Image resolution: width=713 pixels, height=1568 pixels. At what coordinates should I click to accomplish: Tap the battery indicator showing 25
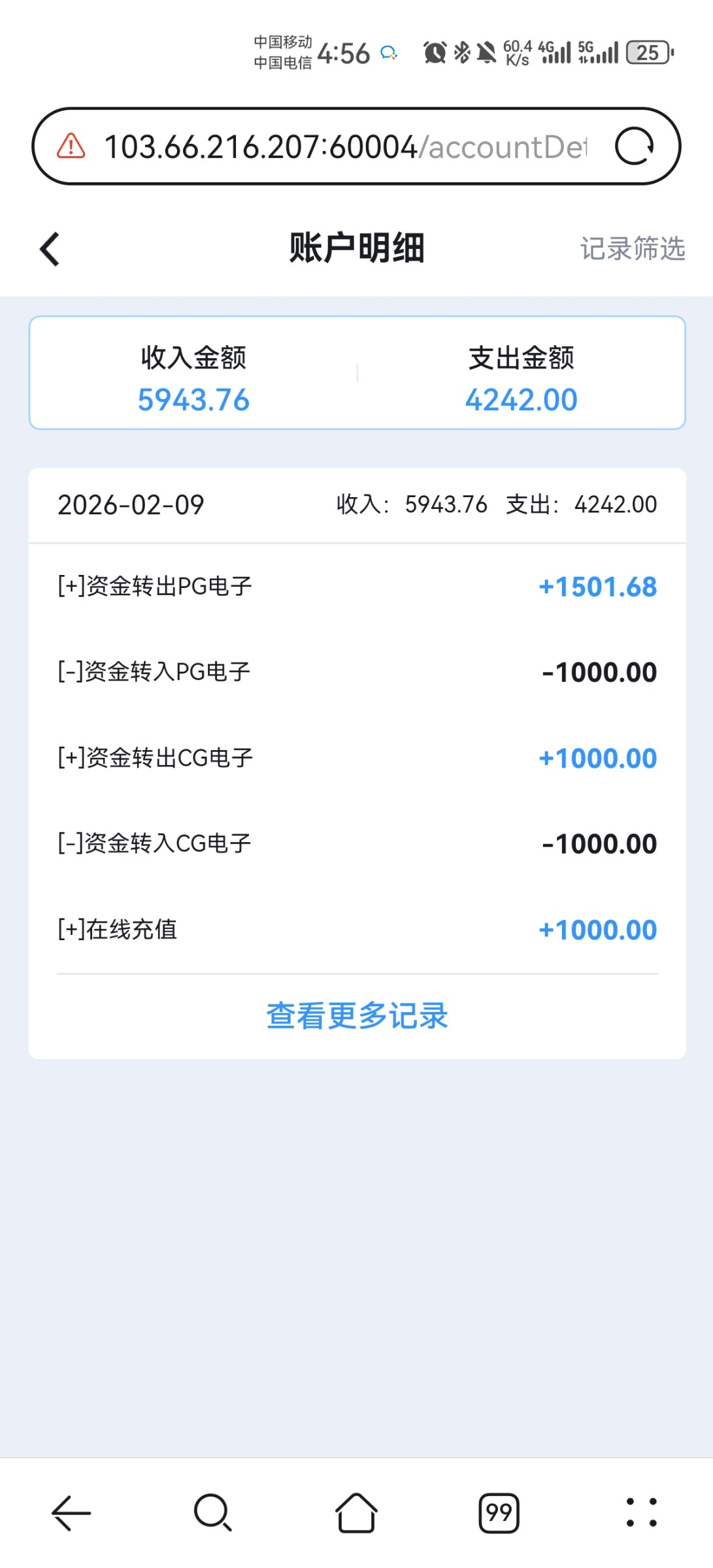tap(648, 52)
